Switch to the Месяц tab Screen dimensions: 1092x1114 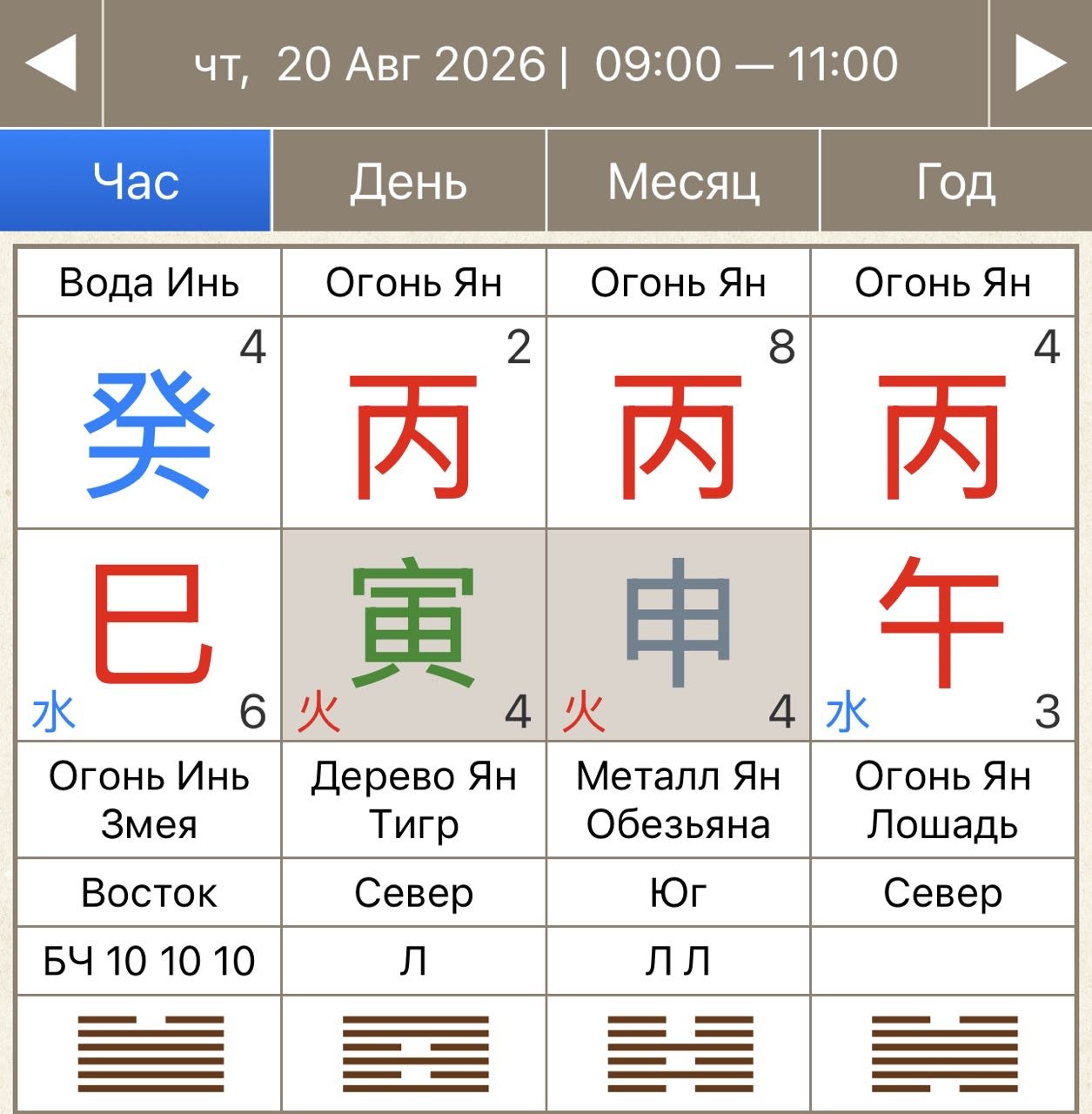point(683,181)
